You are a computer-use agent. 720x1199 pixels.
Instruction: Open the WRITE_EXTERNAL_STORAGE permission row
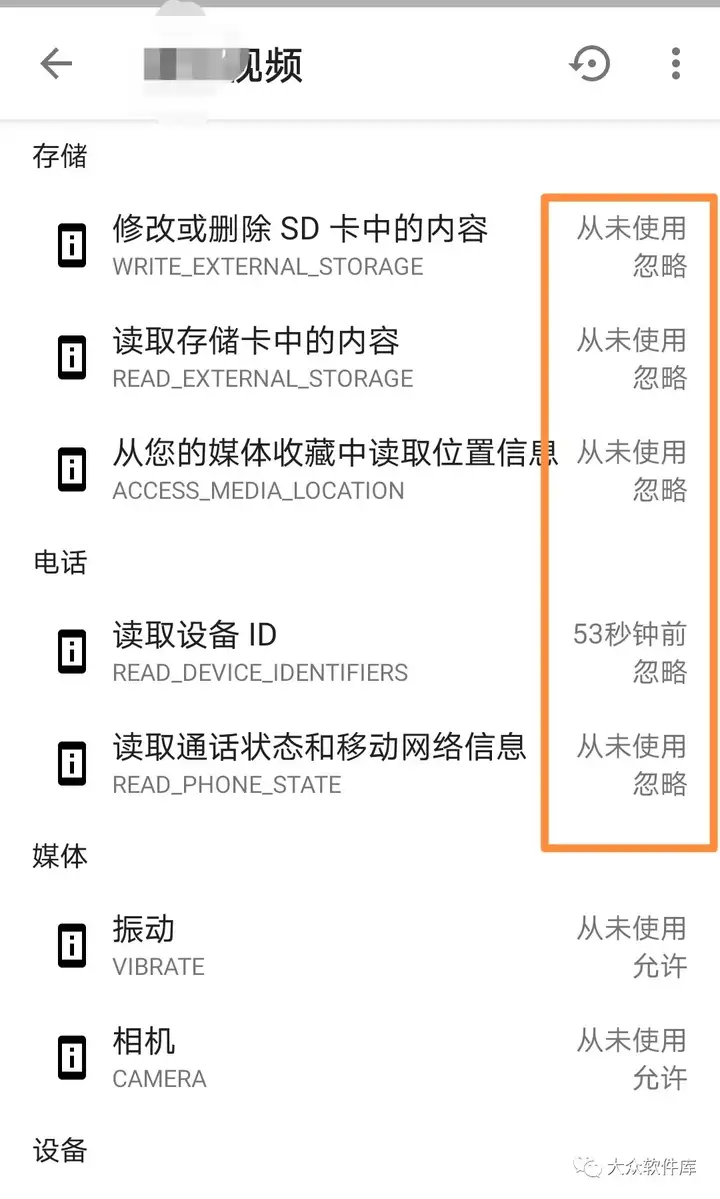360,246
